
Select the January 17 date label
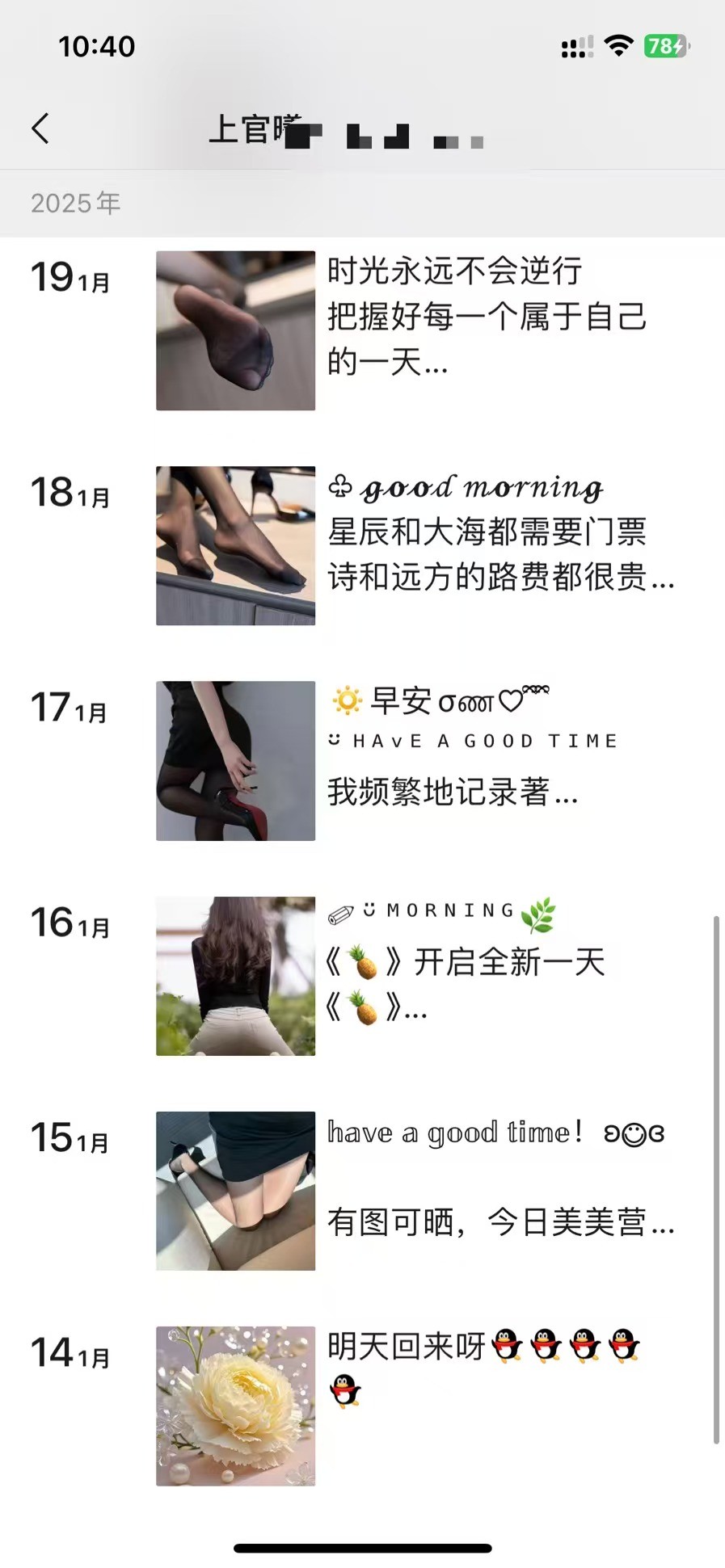[68, 709]
